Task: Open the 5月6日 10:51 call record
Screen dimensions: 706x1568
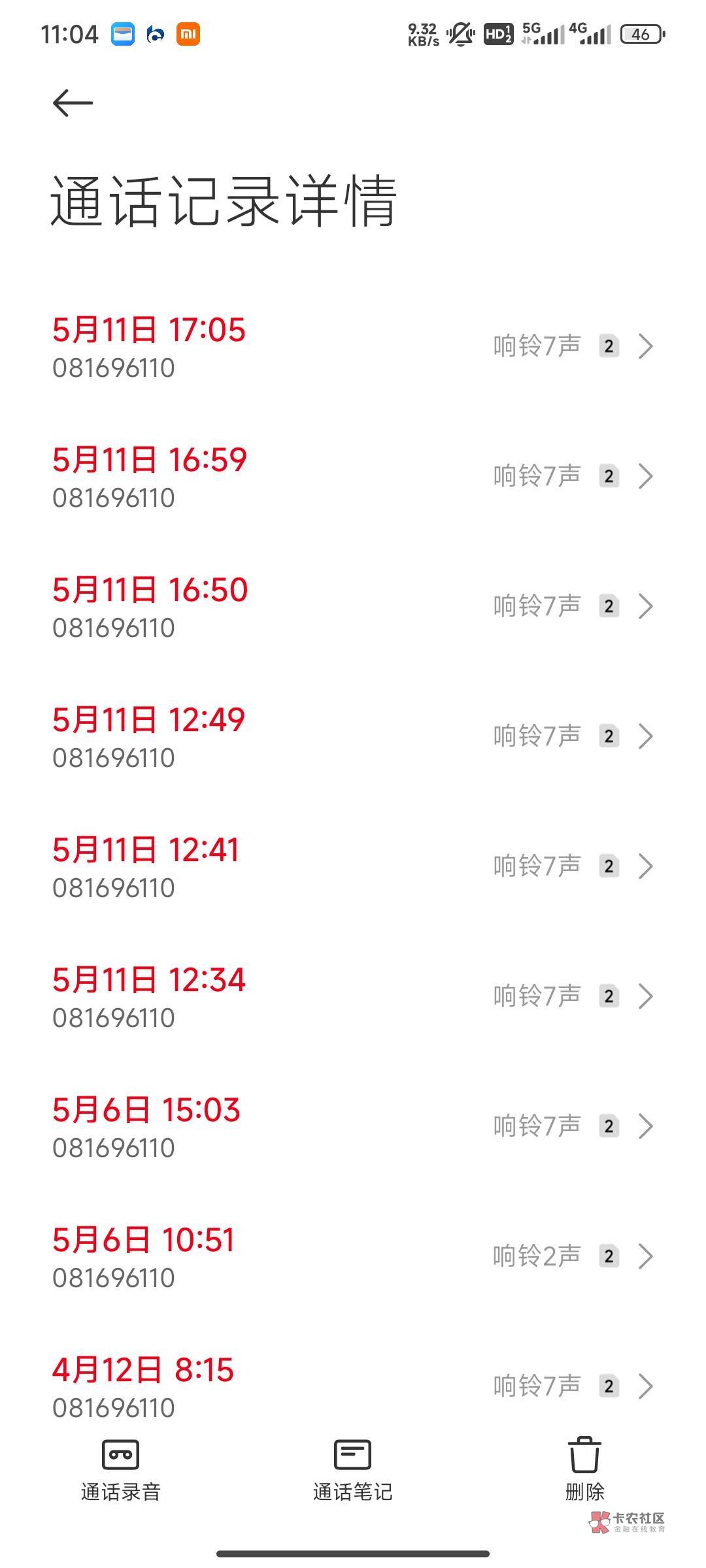Action: [x=353, y=1257]
